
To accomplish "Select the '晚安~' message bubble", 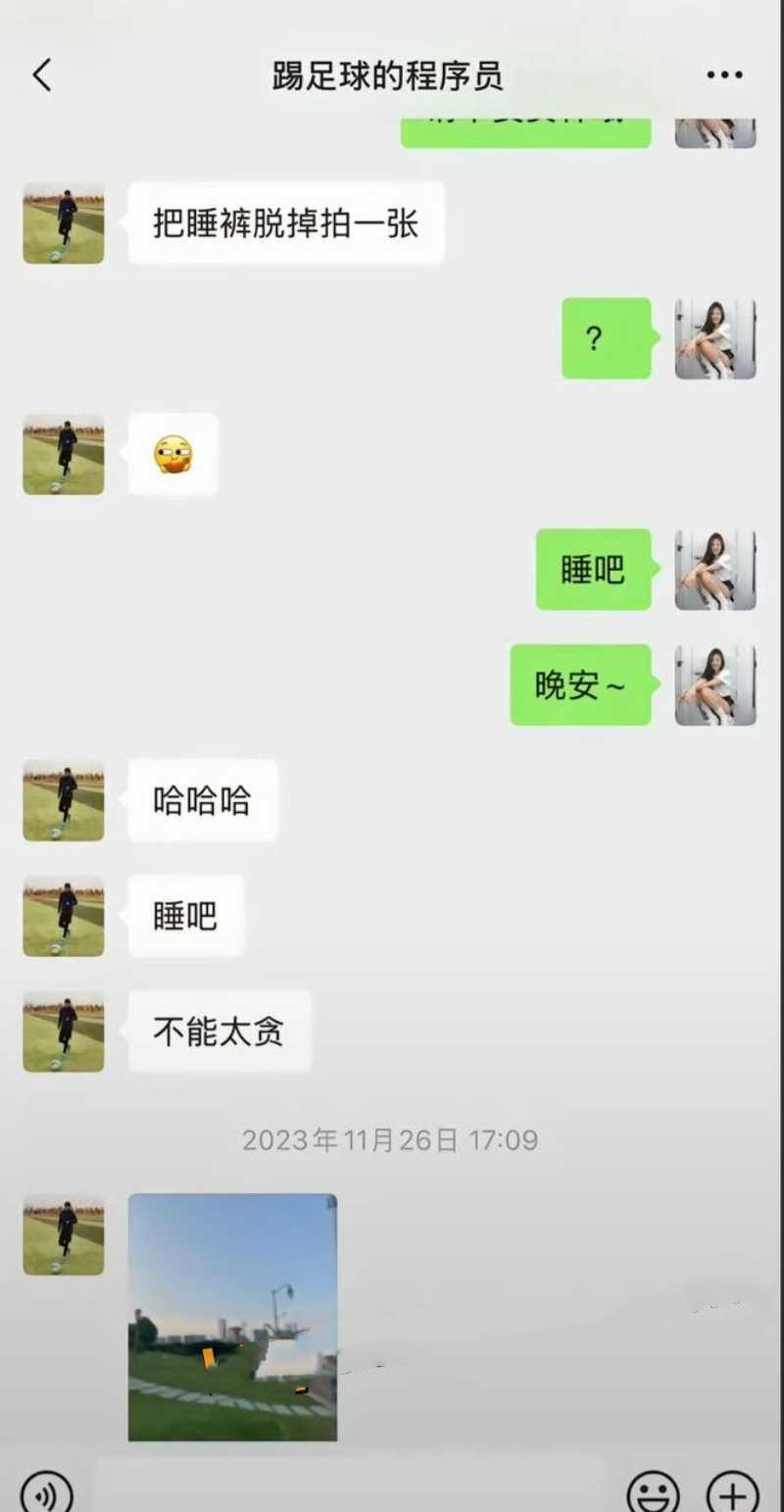I will [579, 686].
